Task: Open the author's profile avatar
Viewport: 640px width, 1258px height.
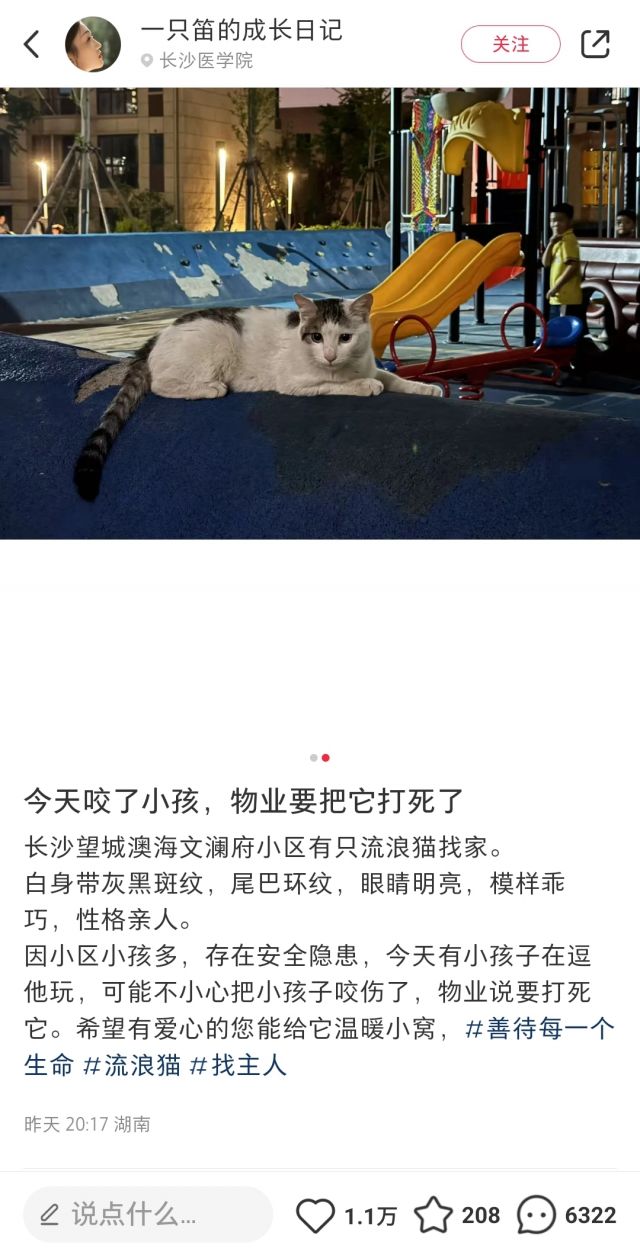Action: (93, 44)
